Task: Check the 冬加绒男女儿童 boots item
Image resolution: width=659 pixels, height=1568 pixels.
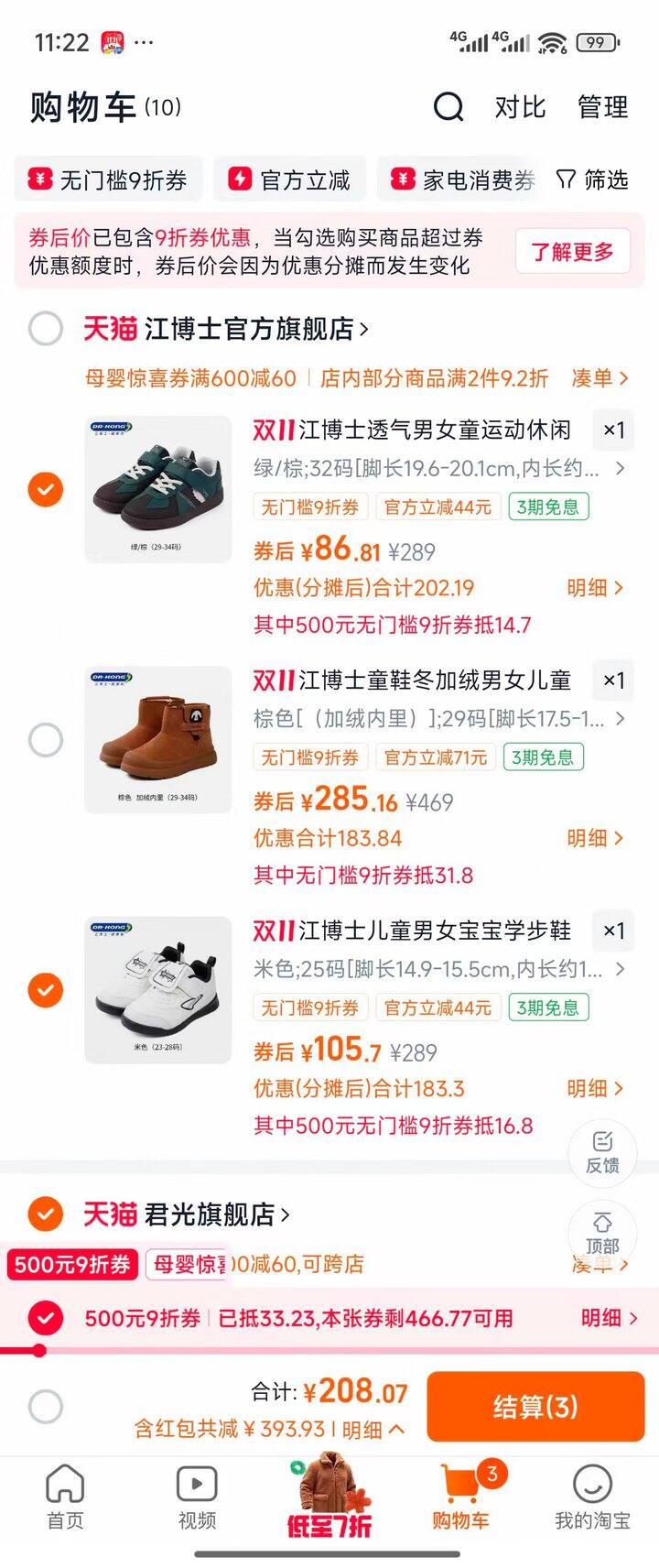Action: (x=46, y=739)
